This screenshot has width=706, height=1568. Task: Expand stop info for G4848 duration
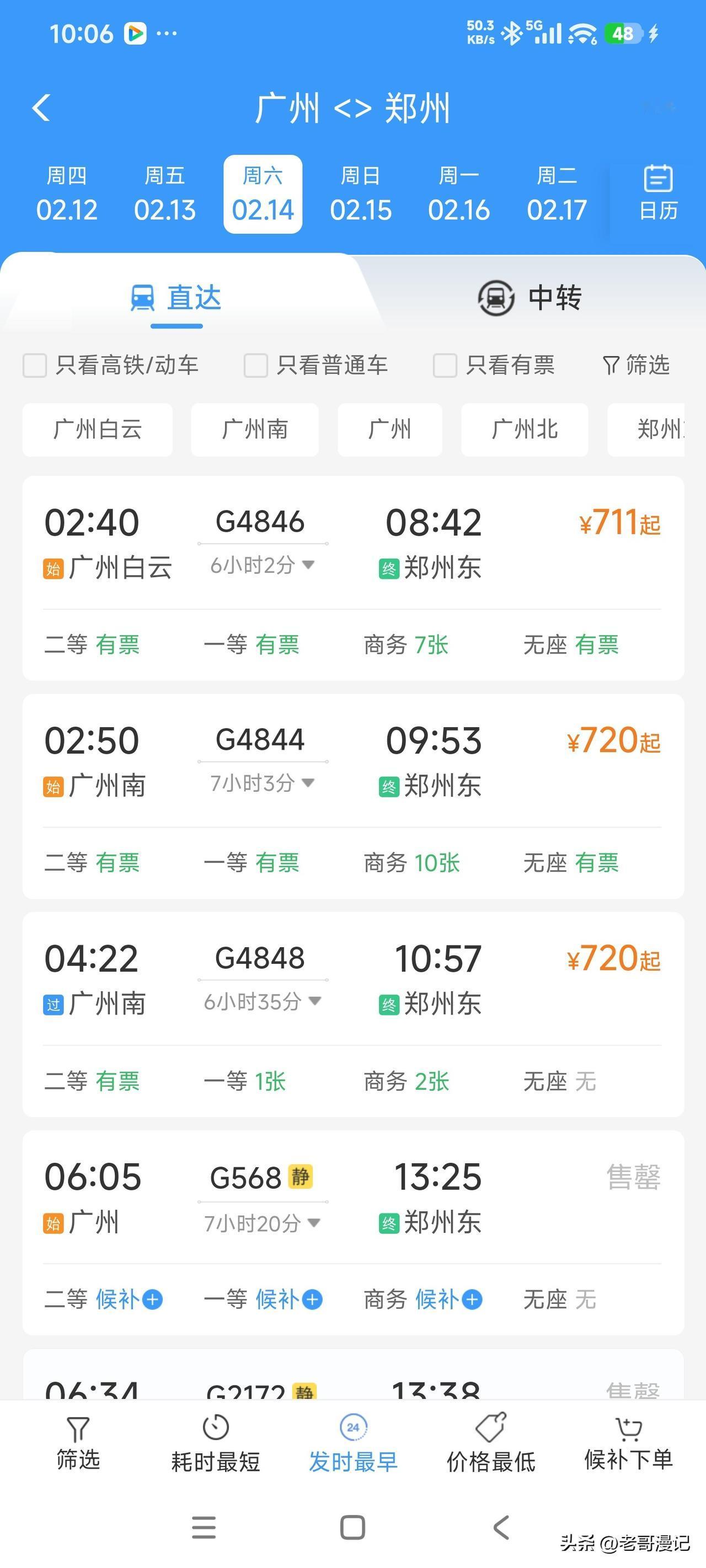pos(262,1001)
